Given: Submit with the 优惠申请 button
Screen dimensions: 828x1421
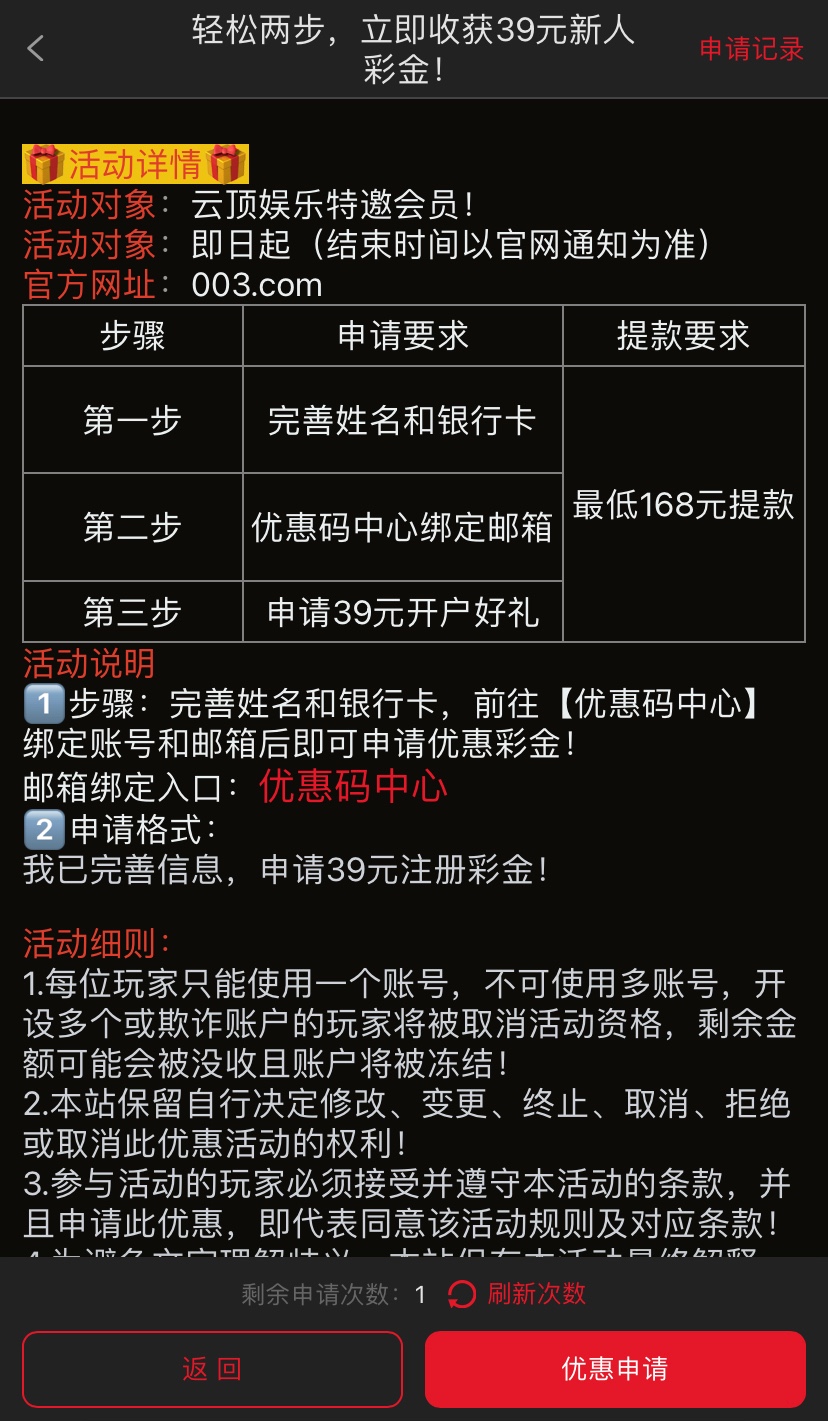Looking at the screenshot, I should click(x=615, y=1369).
